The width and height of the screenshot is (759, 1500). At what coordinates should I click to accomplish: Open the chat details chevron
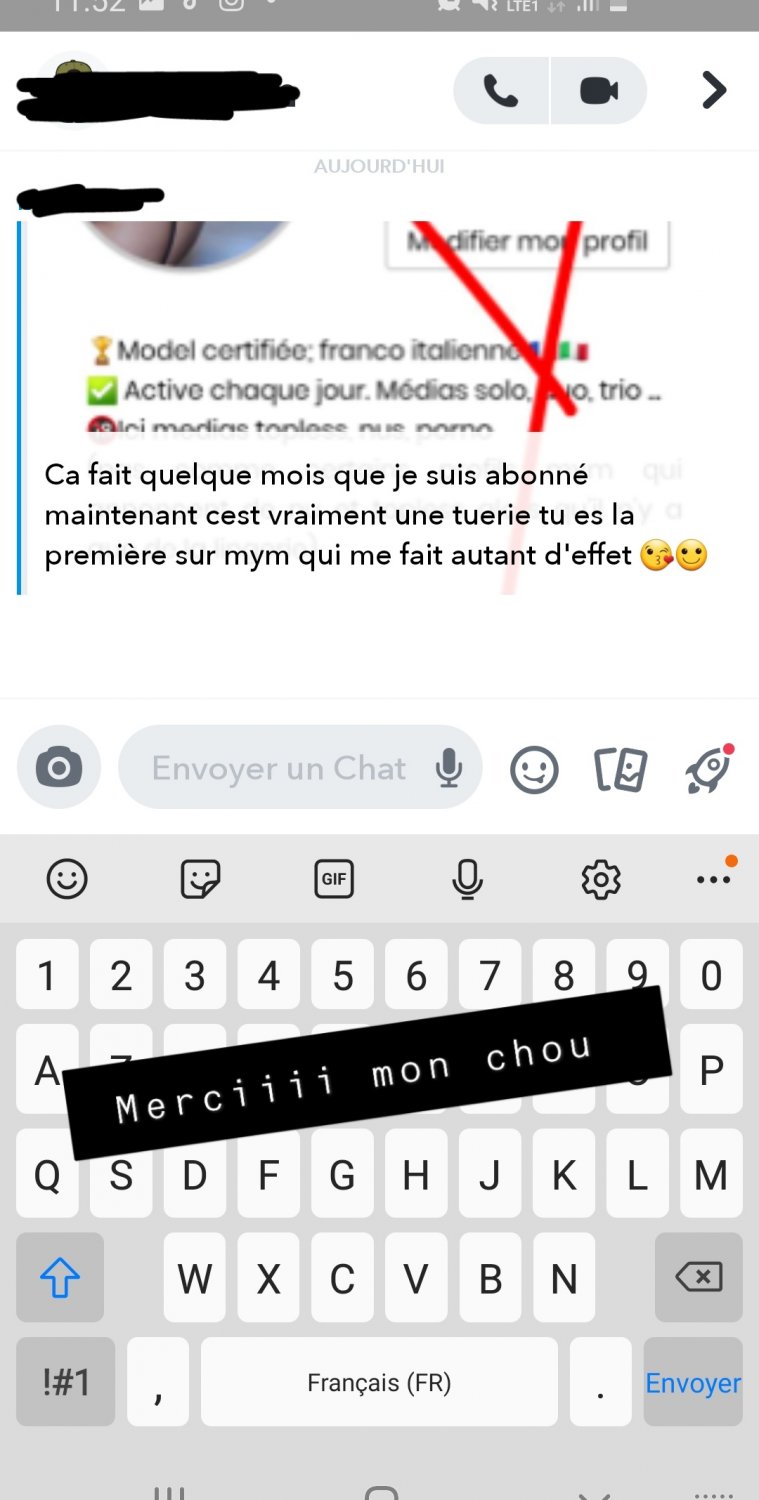click(713, 91)
